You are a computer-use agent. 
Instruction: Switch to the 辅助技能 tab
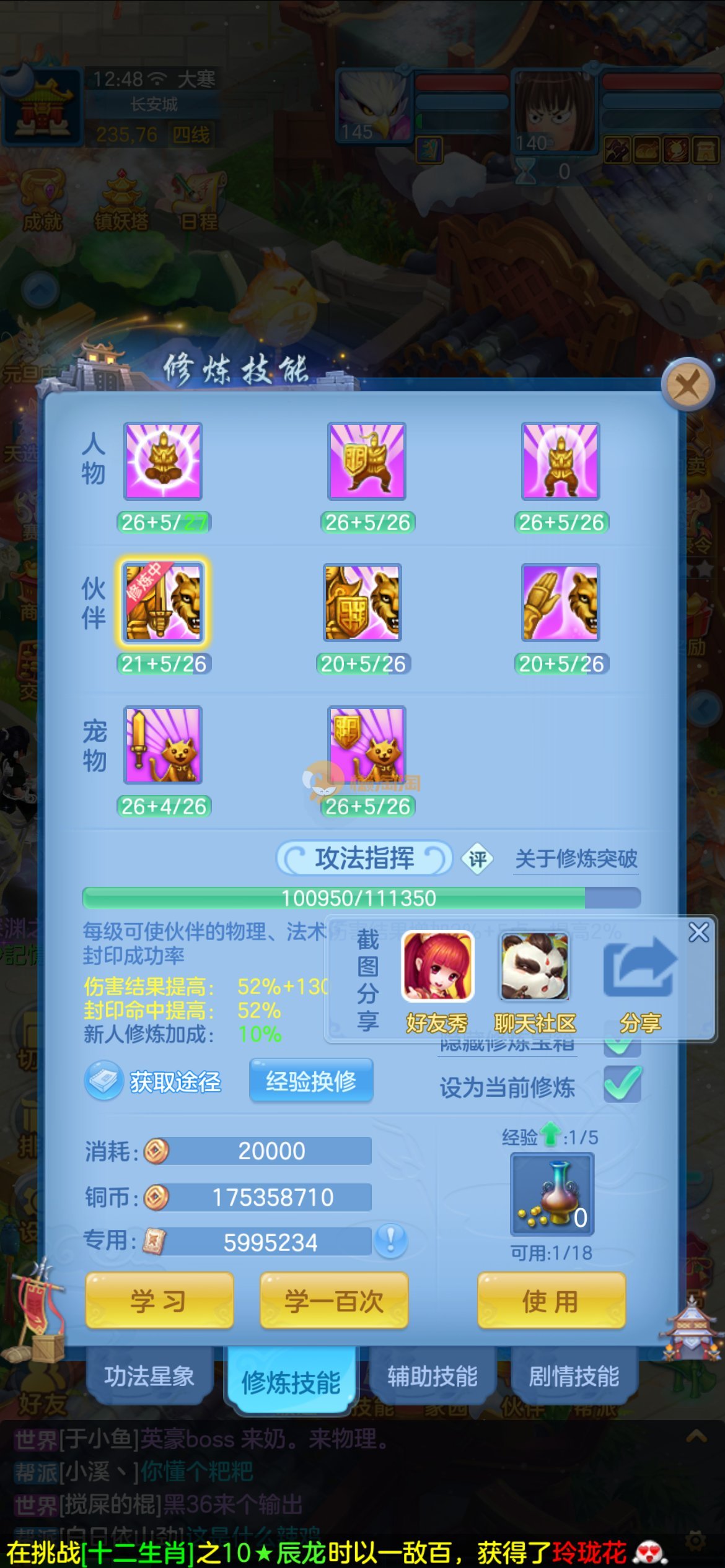click(x=433, y=1376)
